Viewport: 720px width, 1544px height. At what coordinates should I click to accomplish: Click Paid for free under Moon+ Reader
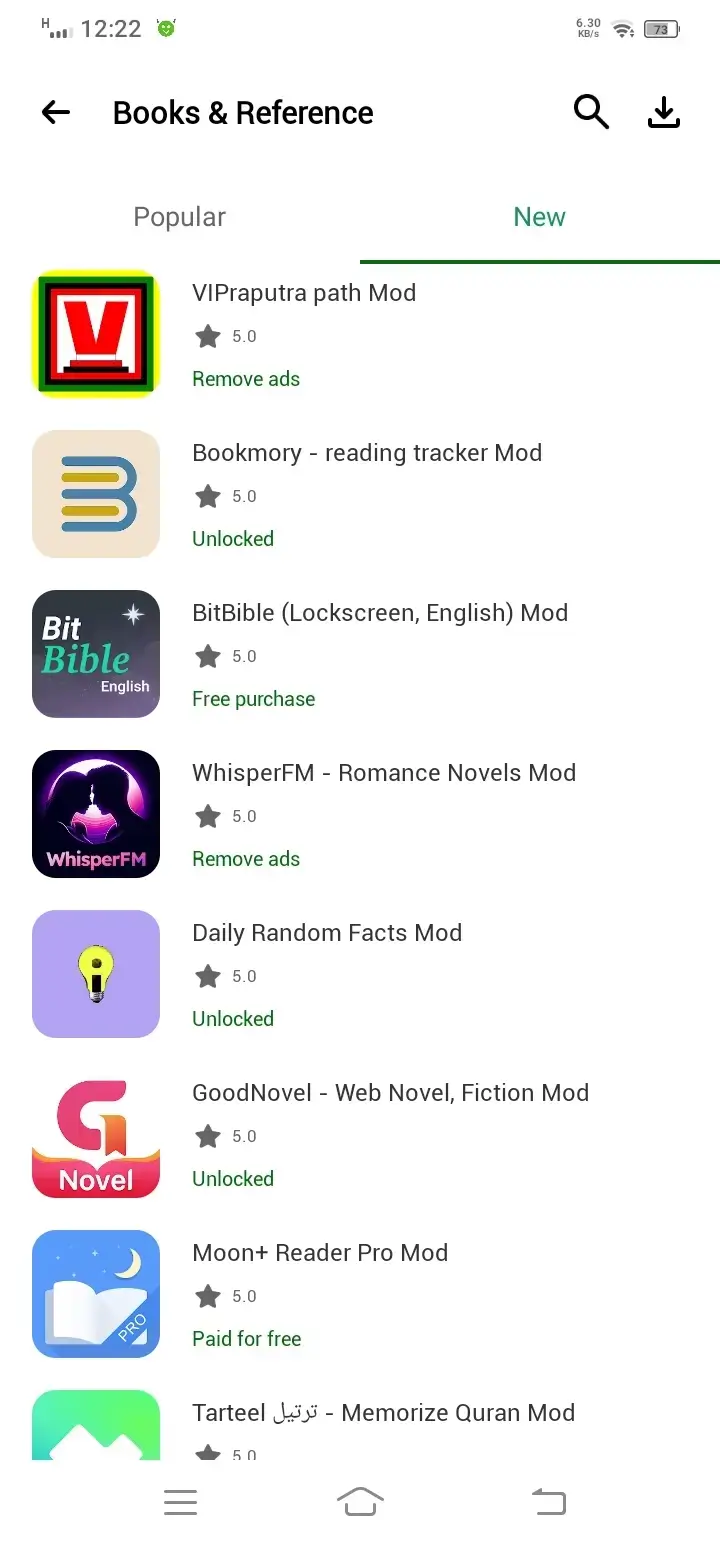(x=247, y=1339)
